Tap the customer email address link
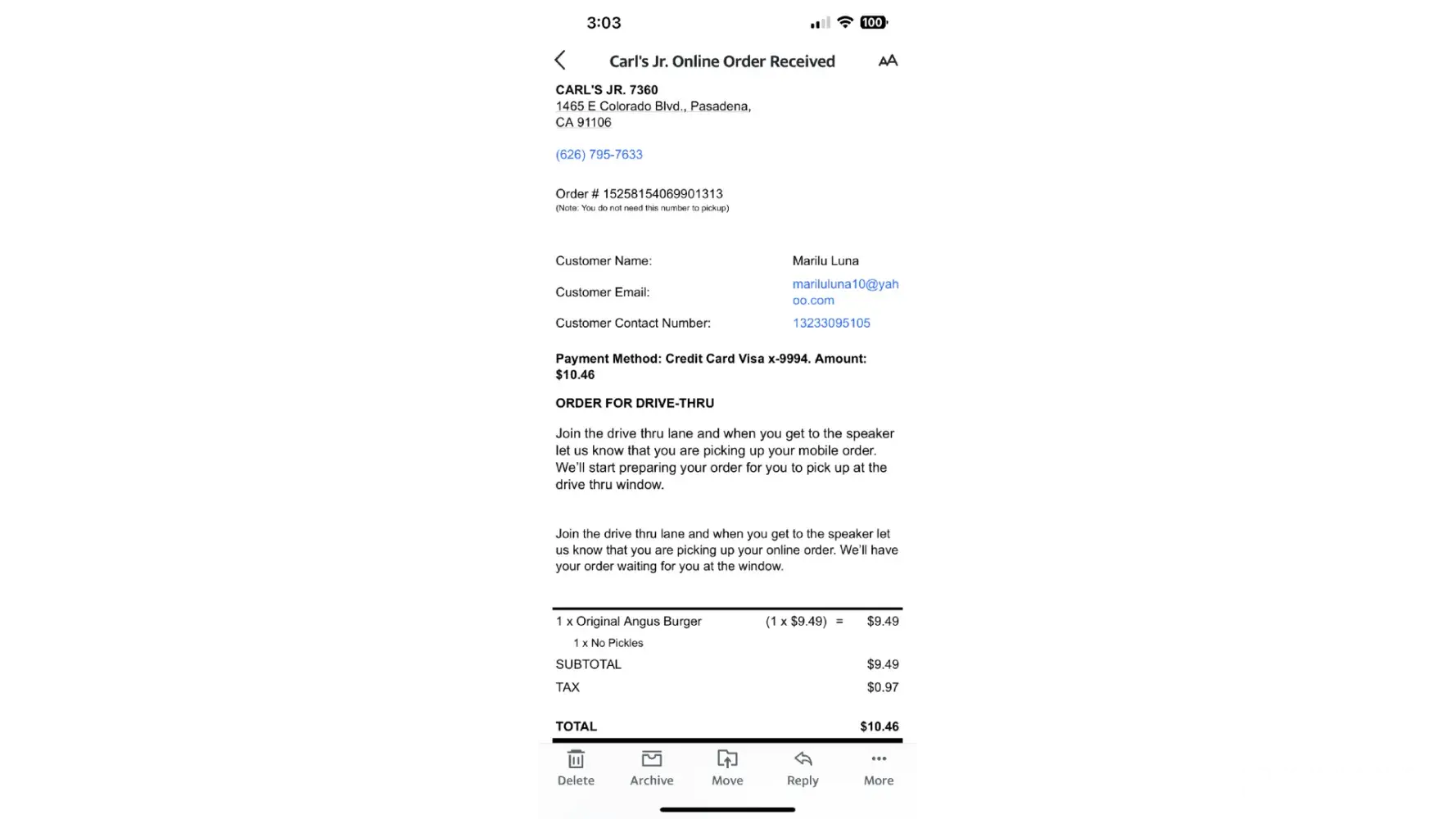 844,292
